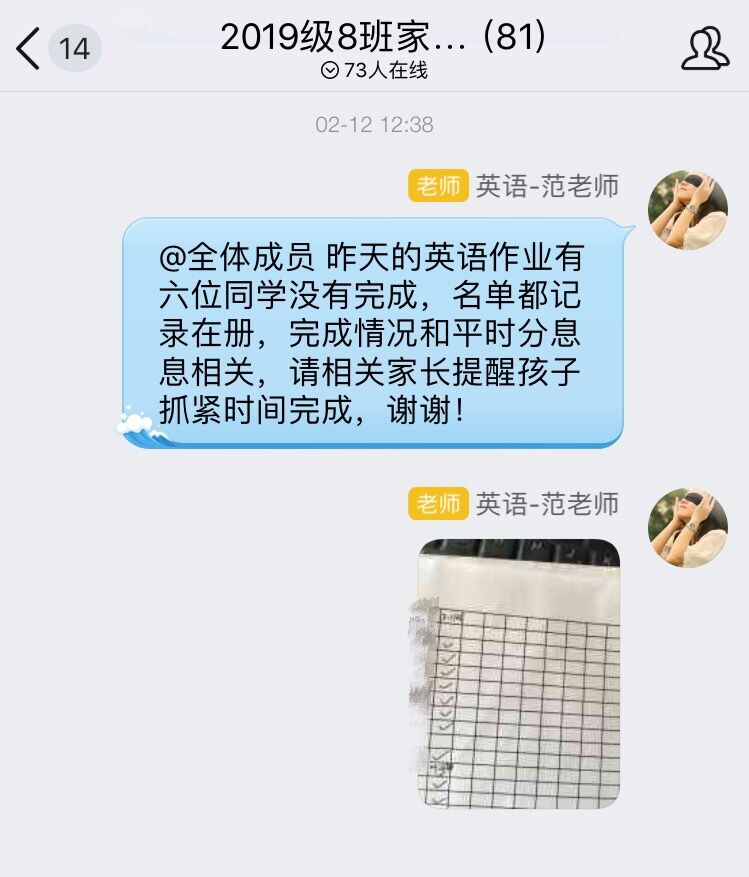749x877 pixels.
Task: Open the shared homework table photo
Action: (x=518, y=673)
